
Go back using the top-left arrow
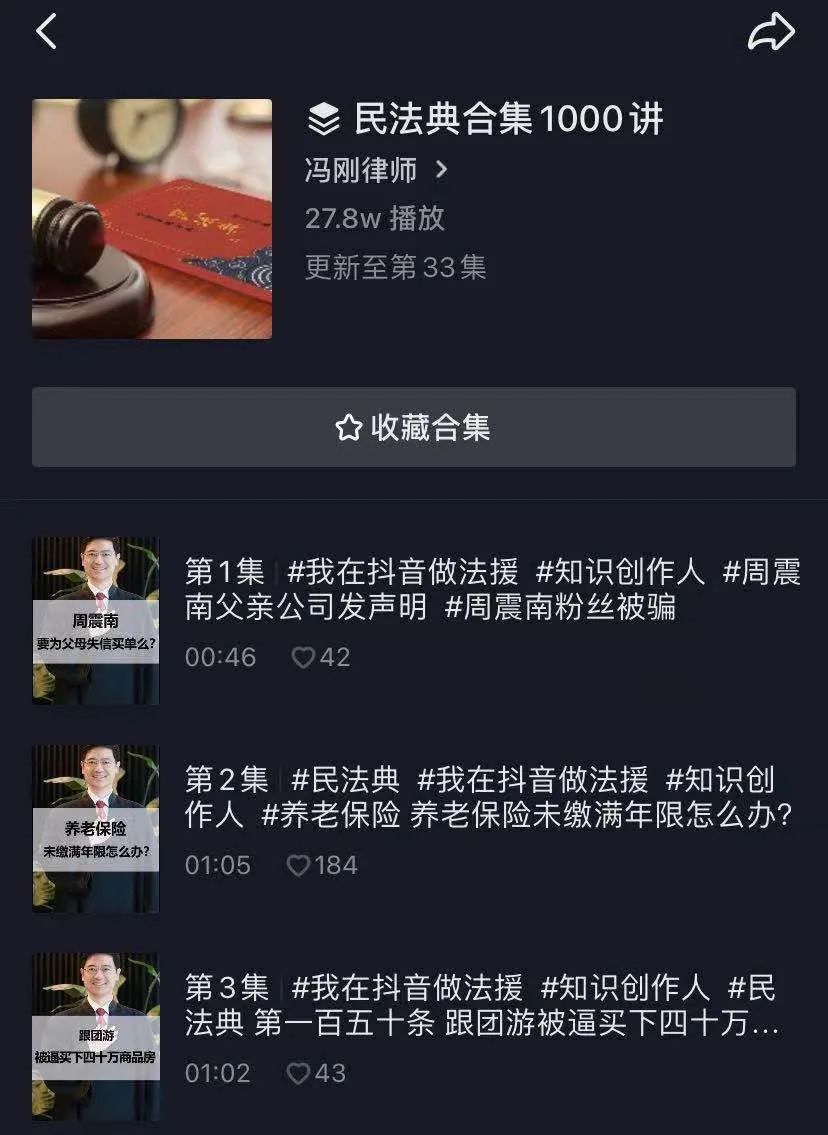click(x=46, y=32)
